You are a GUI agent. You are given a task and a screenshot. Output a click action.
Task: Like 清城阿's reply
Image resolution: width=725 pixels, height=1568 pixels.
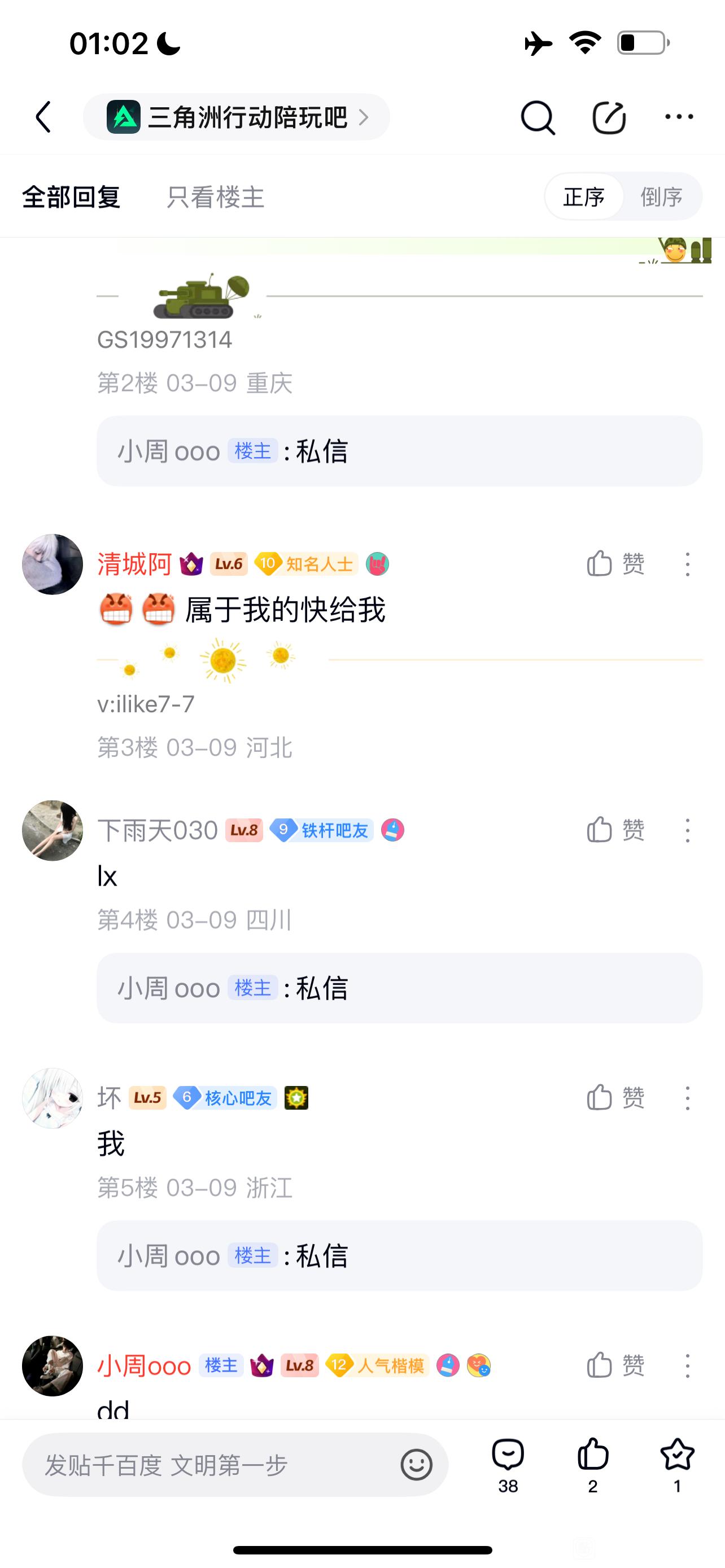pos(615,564)
